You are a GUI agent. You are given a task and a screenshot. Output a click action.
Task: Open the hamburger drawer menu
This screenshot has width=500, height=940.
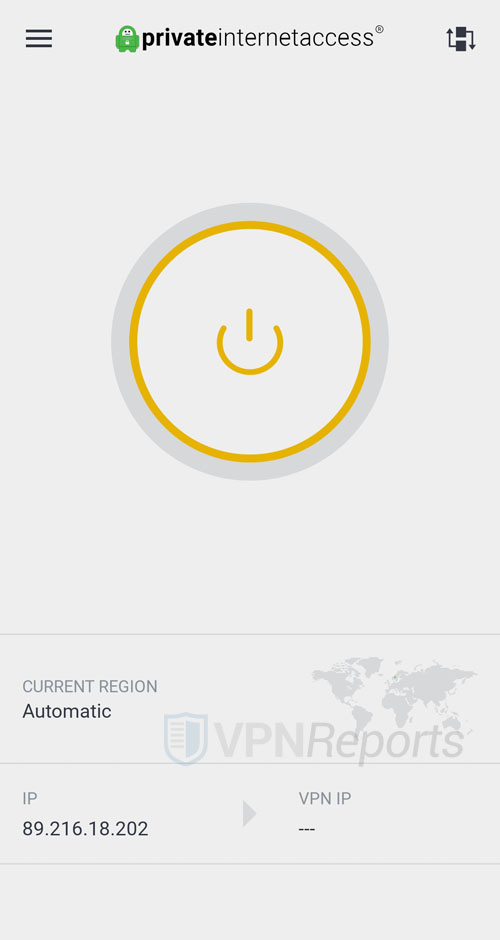click(39, 38)
